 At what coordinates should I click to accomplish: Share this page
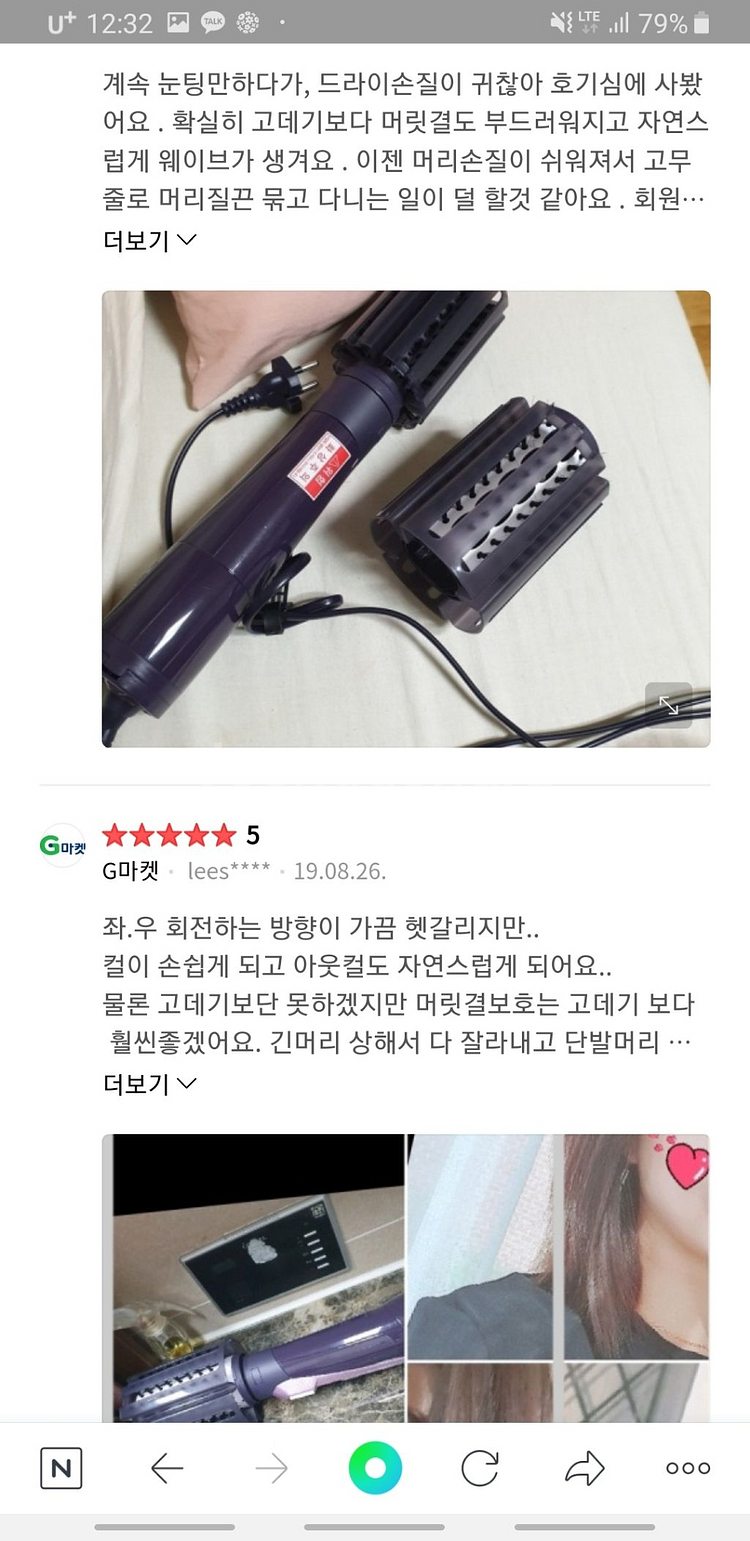tap(584, 1468)
